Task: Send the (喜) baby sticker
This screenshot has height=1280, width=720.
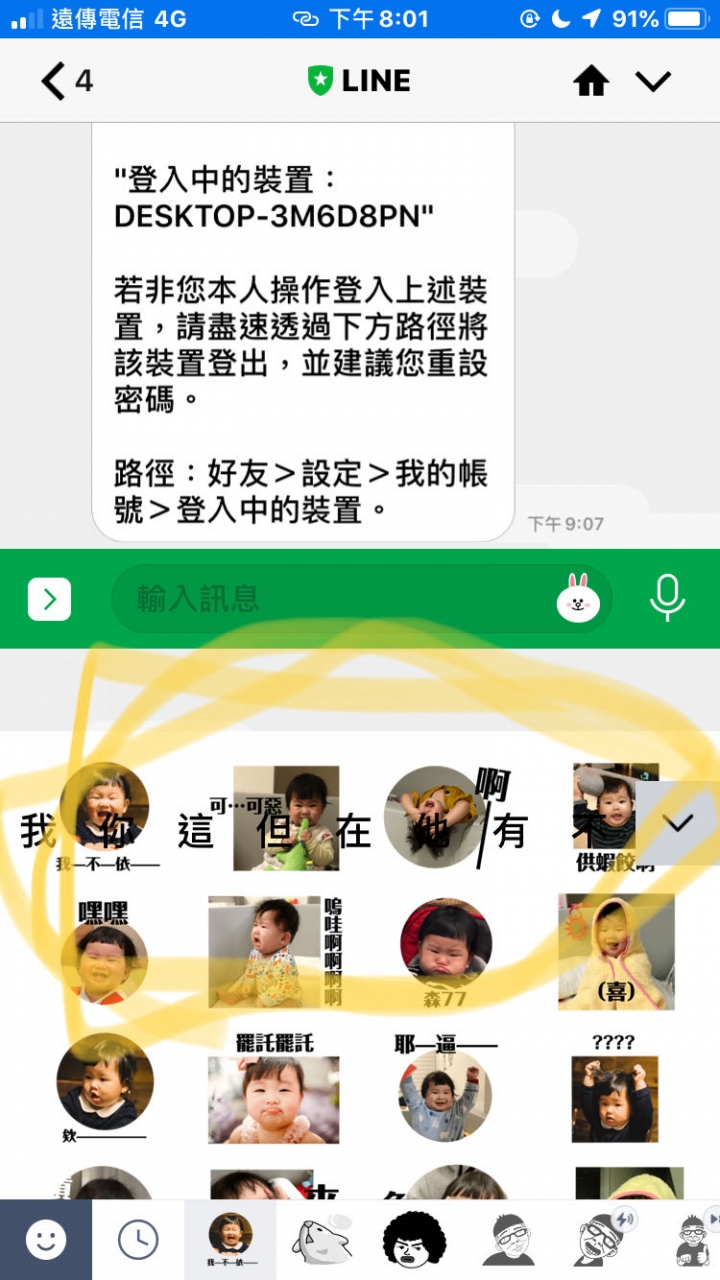Action: pyautogui.click(x=615, y=952)
